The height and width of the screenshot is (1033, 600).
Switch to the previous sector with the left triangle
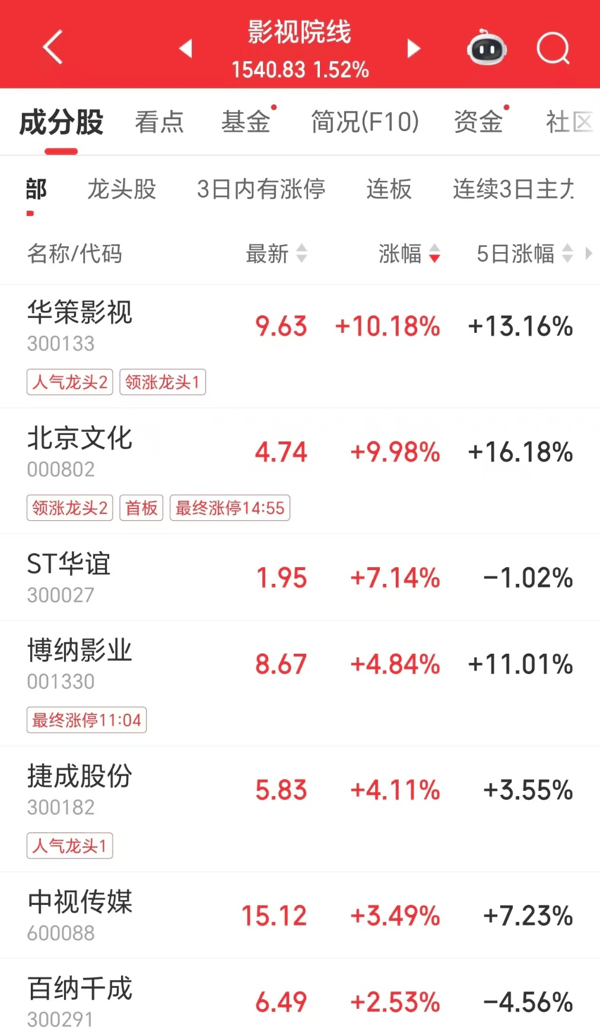click(x=186, y=48)
